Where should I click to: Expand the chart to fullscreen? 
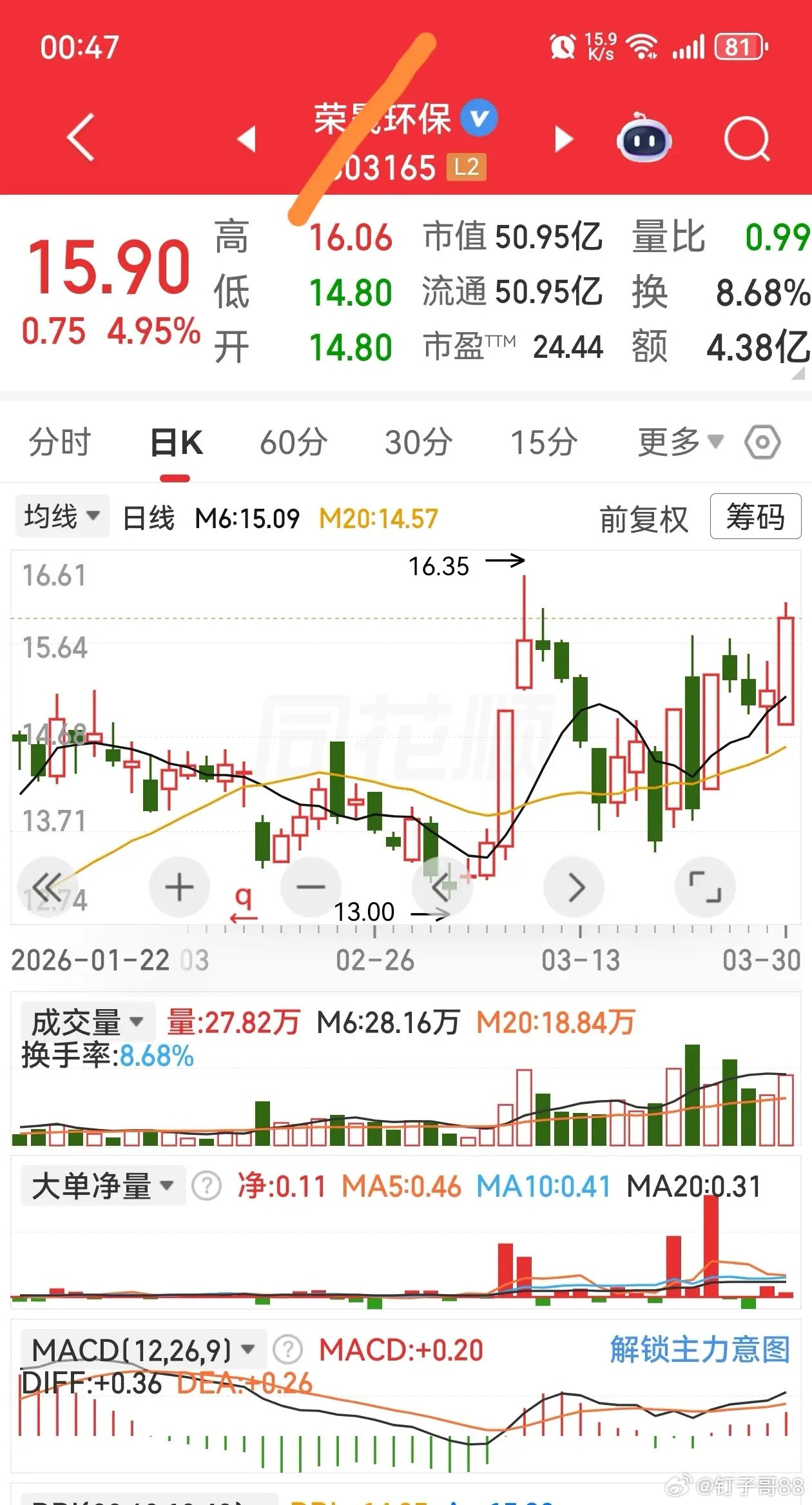pyautogui.click(x=706, y=887)
